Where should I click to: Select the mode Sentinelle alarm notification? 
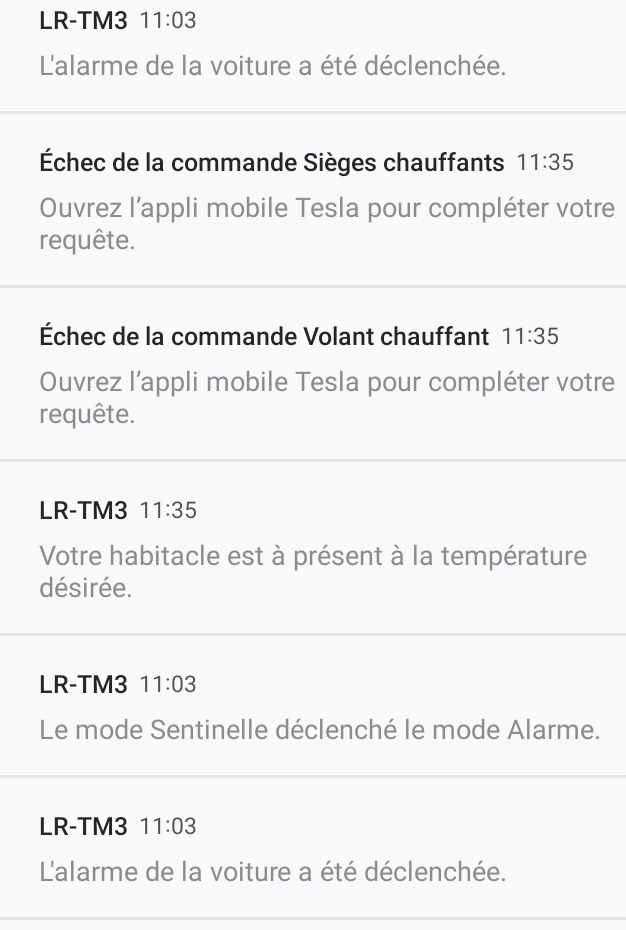point(312,706)
